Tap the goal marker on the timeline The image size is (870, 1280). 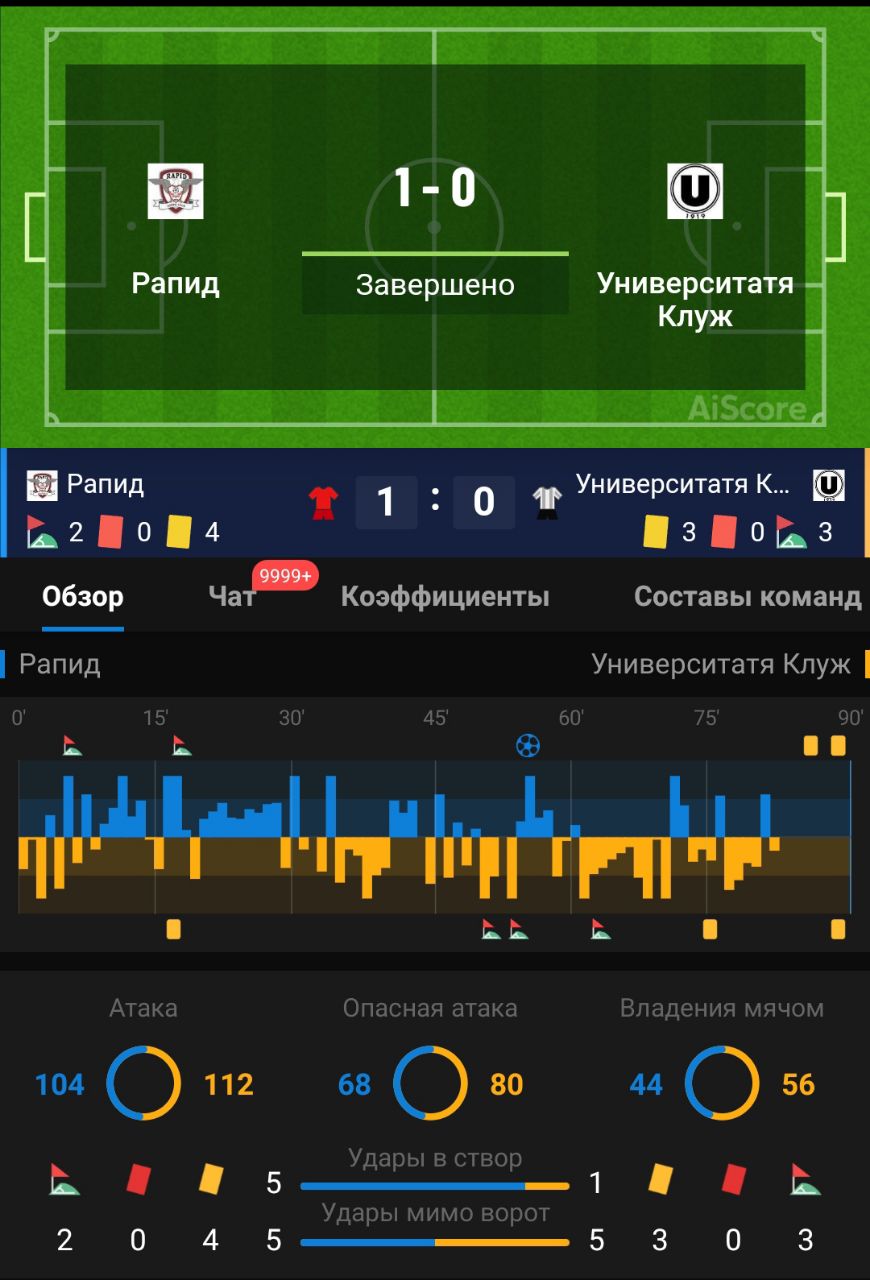(x=528, y=745)
